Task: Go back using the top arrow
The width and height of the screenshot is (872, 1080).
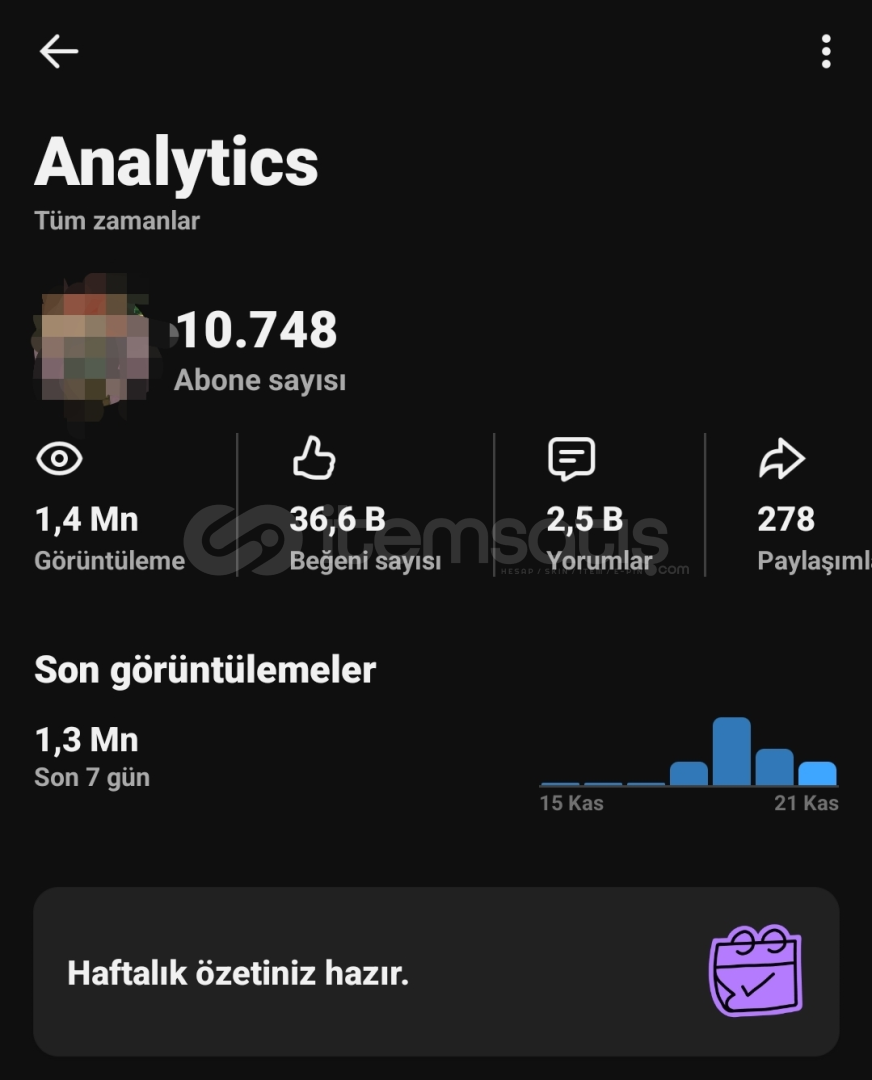Action: coord(58,52)
